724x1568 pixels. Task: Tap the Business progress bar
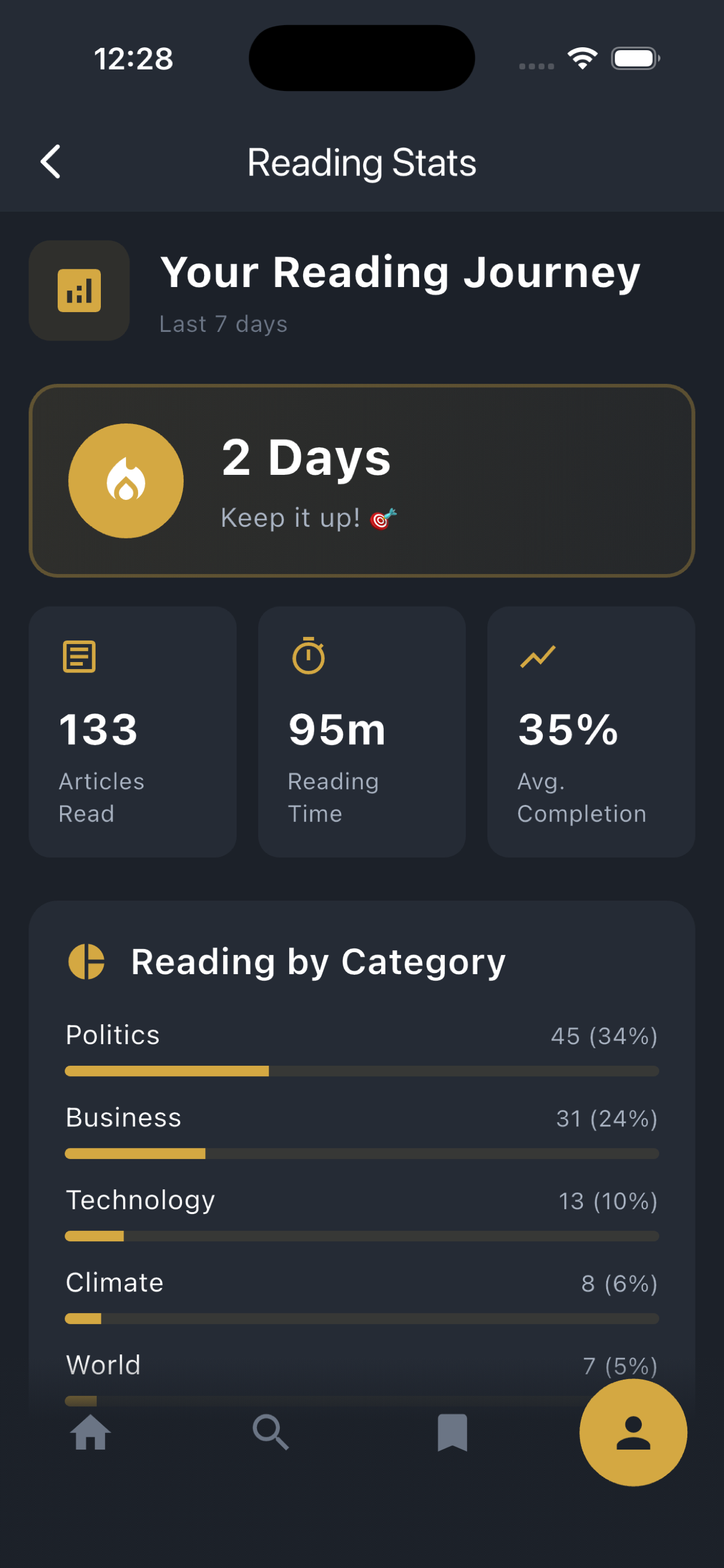[361, 1153]
